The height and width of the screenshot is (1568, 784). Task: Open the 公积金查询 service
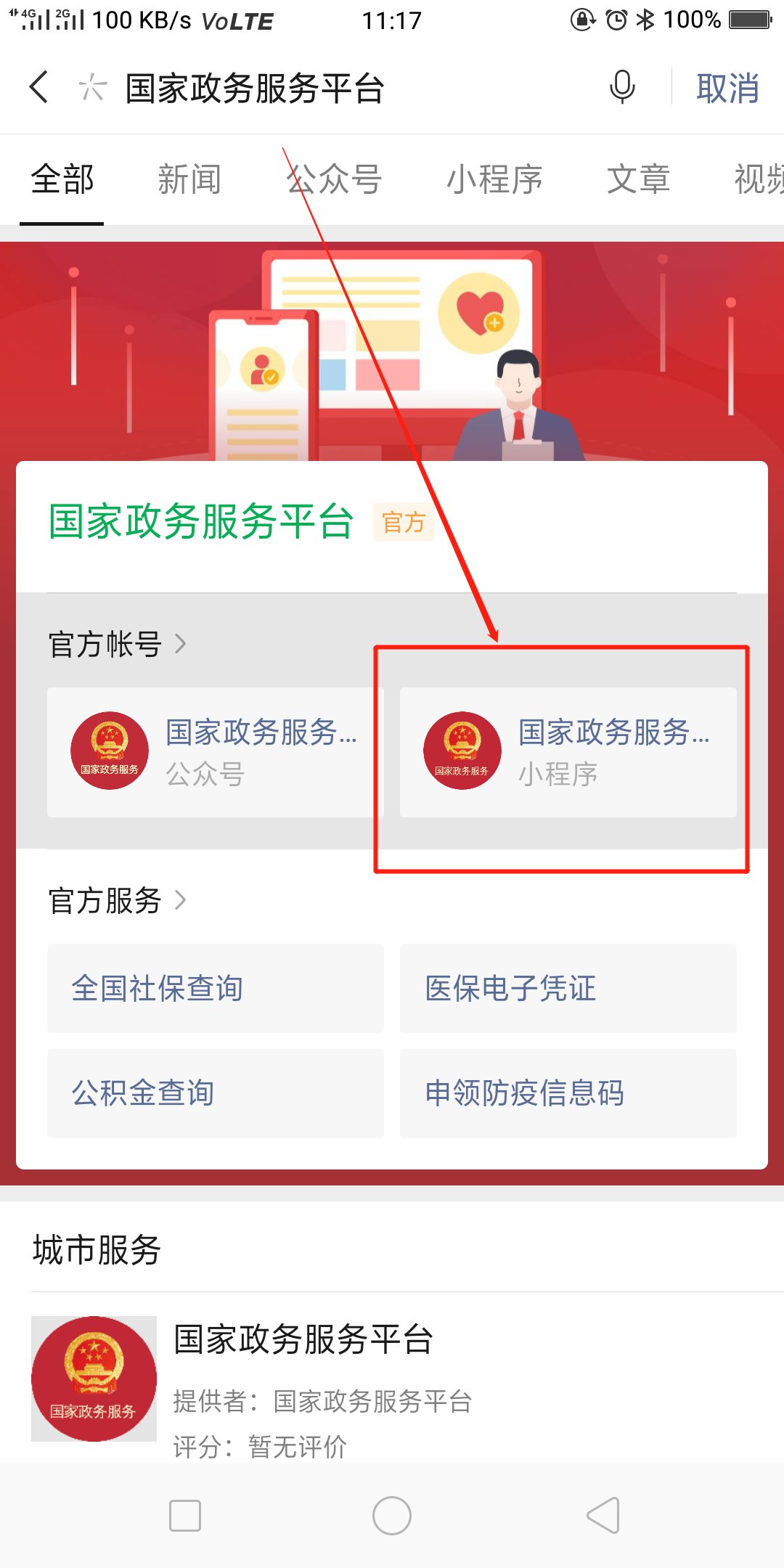point(215,1093)
